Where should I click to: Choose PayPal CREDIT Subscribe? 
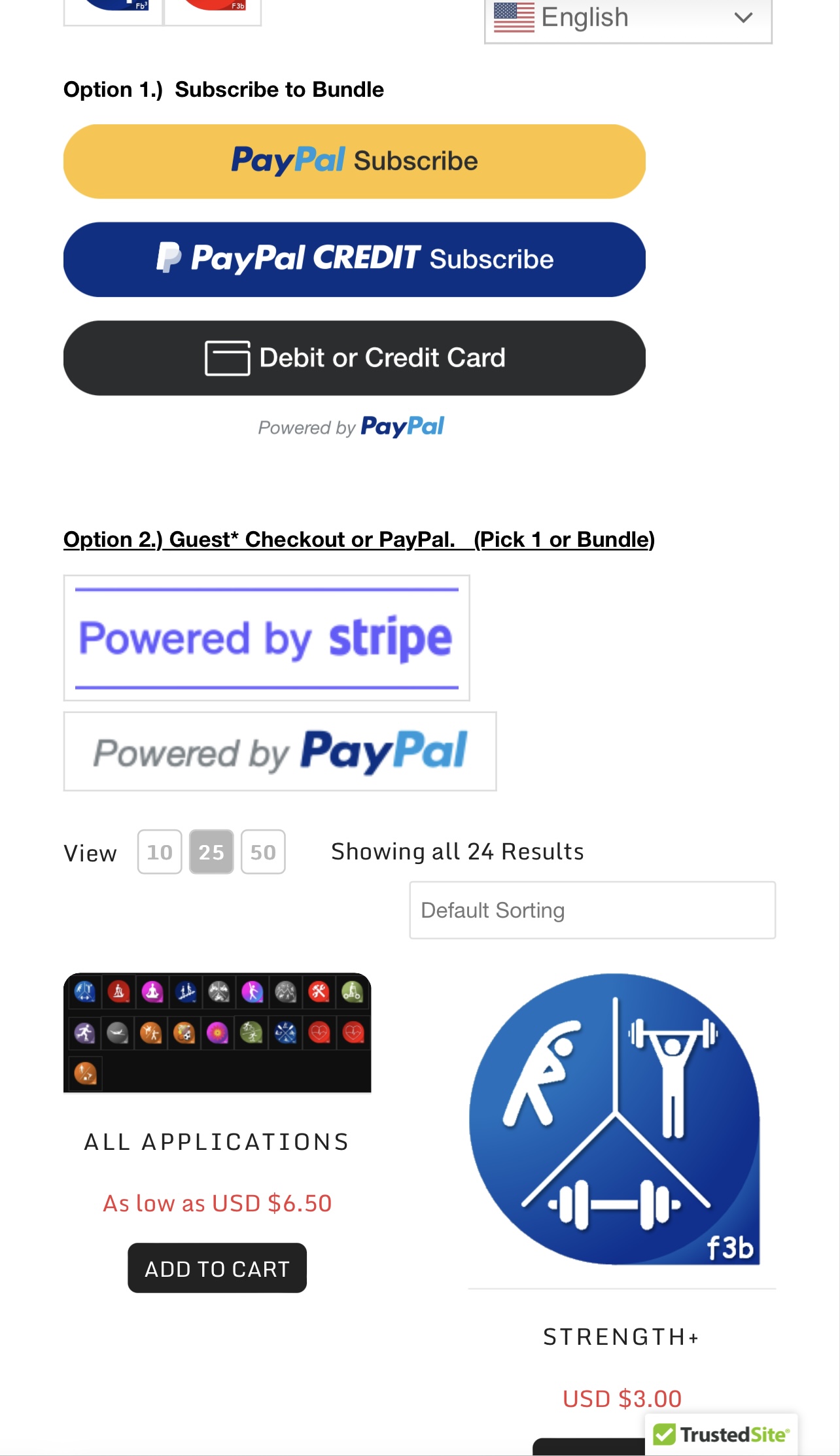point(354,259)
